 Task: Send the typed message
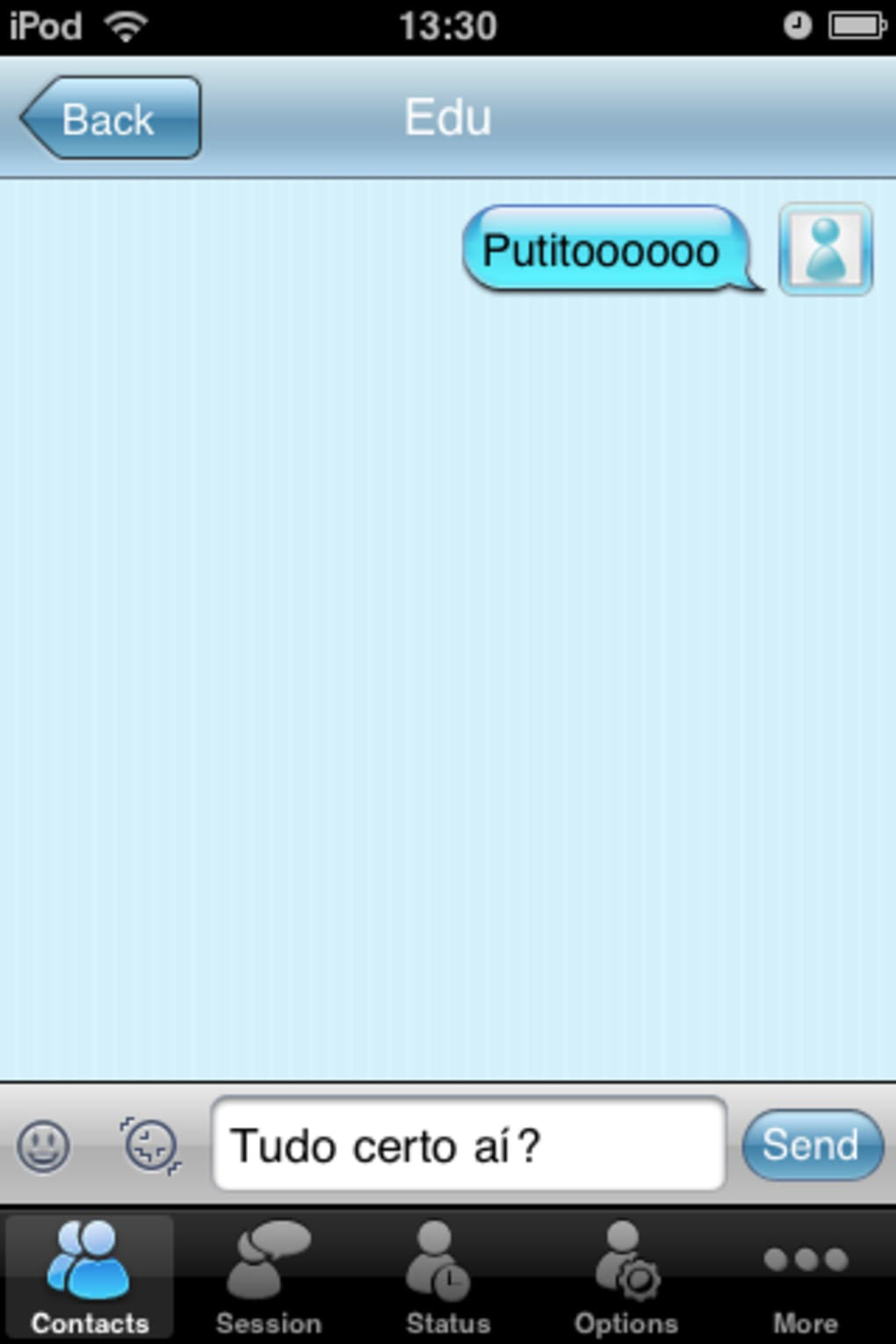click(812, 1145)
